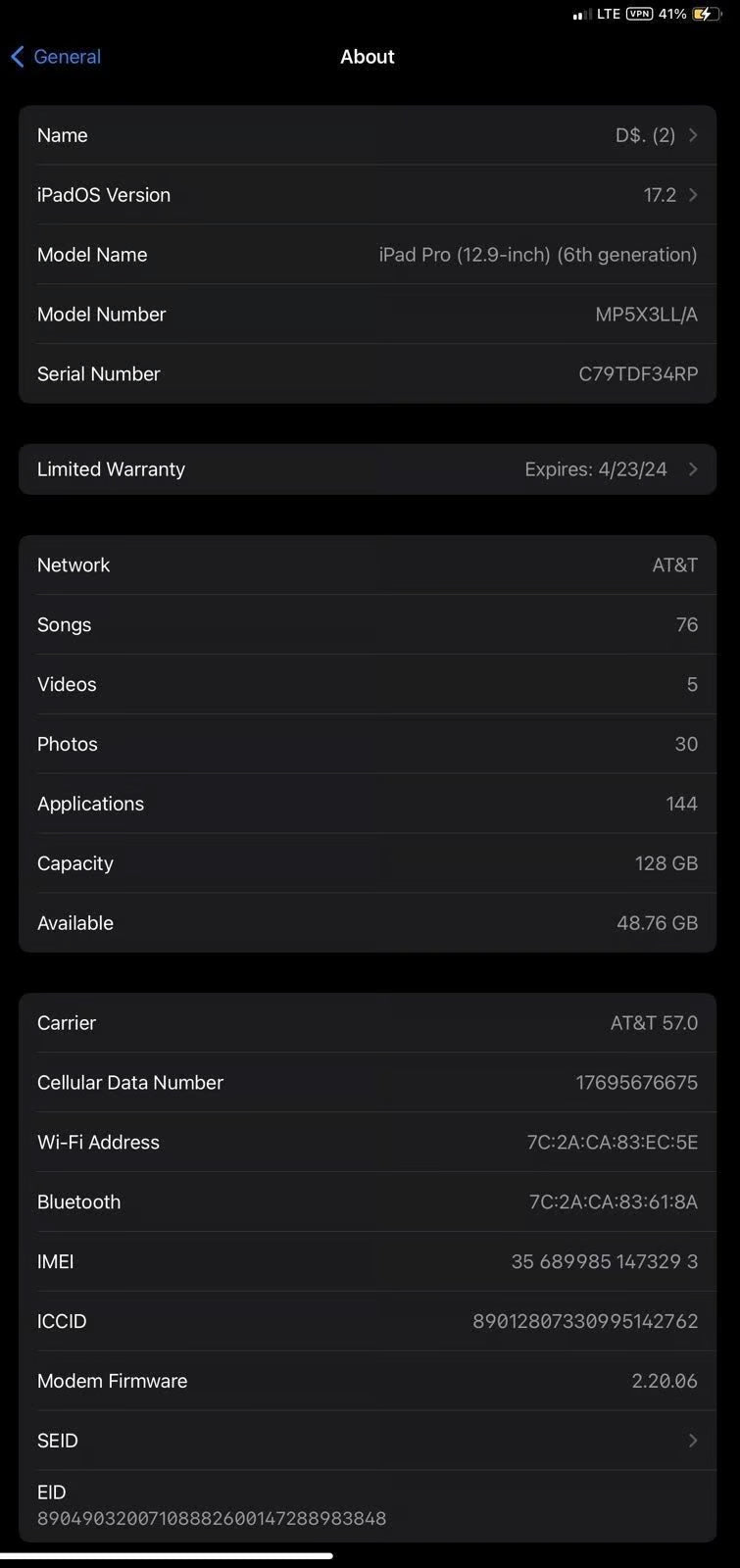Image resolution: width=740 pixels, height=1568 pixels.
Task: Select the Capacity 128 GB row
Action: tap(368, 863)
